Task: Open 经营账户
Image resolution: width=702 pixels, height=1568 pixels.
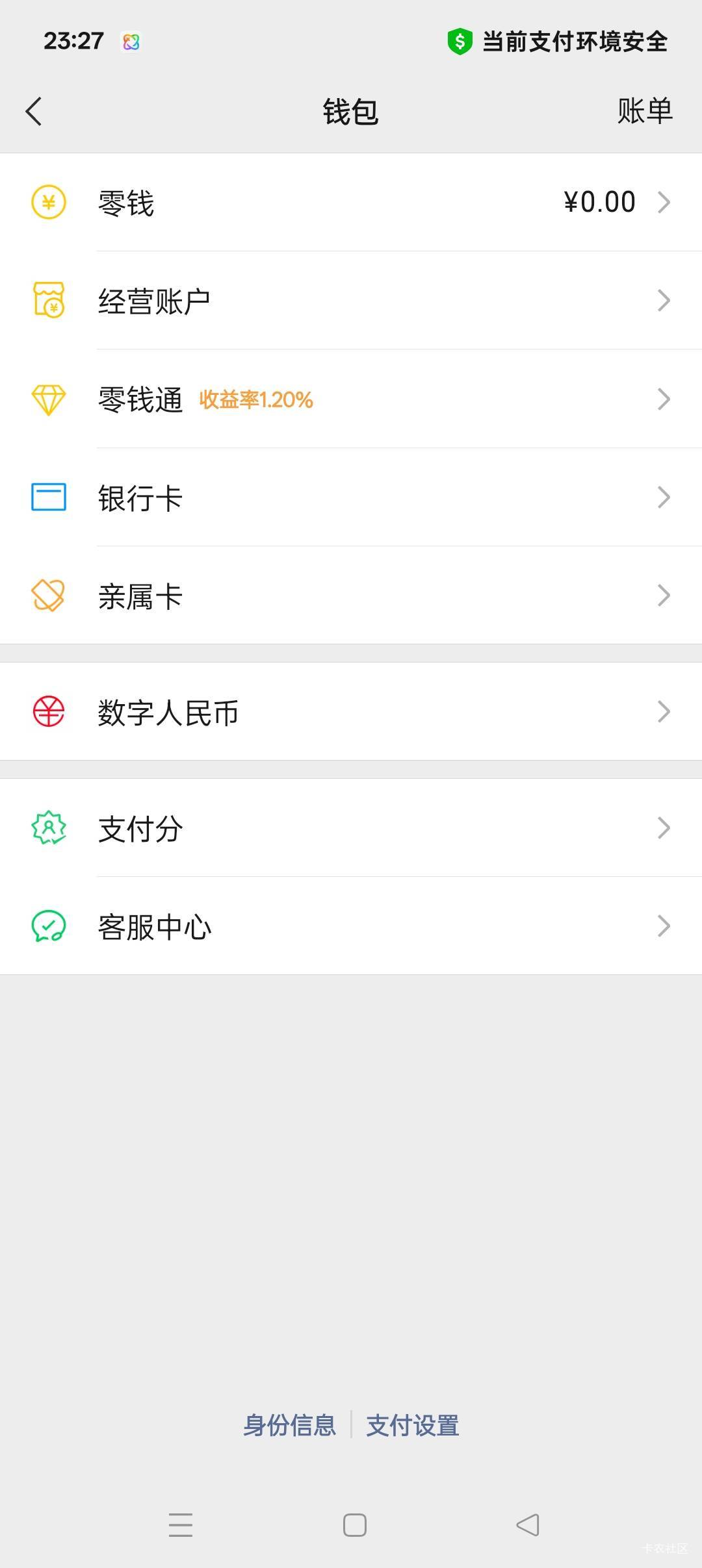Action: (x=351, y=301)
